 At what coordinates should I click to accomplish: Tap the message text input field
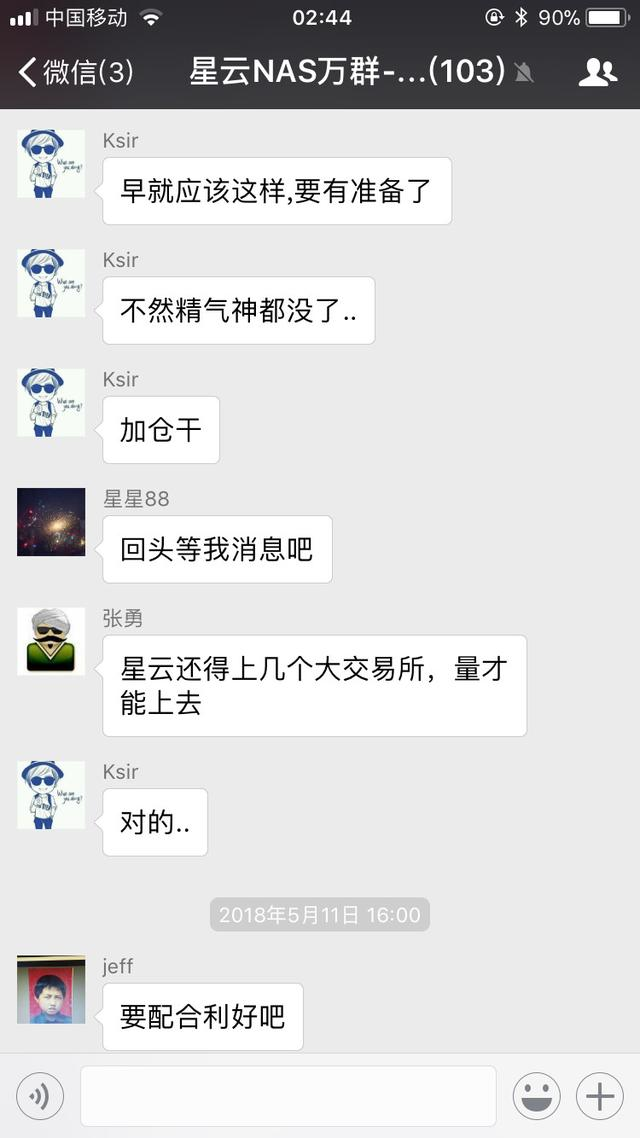pyautogui.click(x=288, y=1097)
